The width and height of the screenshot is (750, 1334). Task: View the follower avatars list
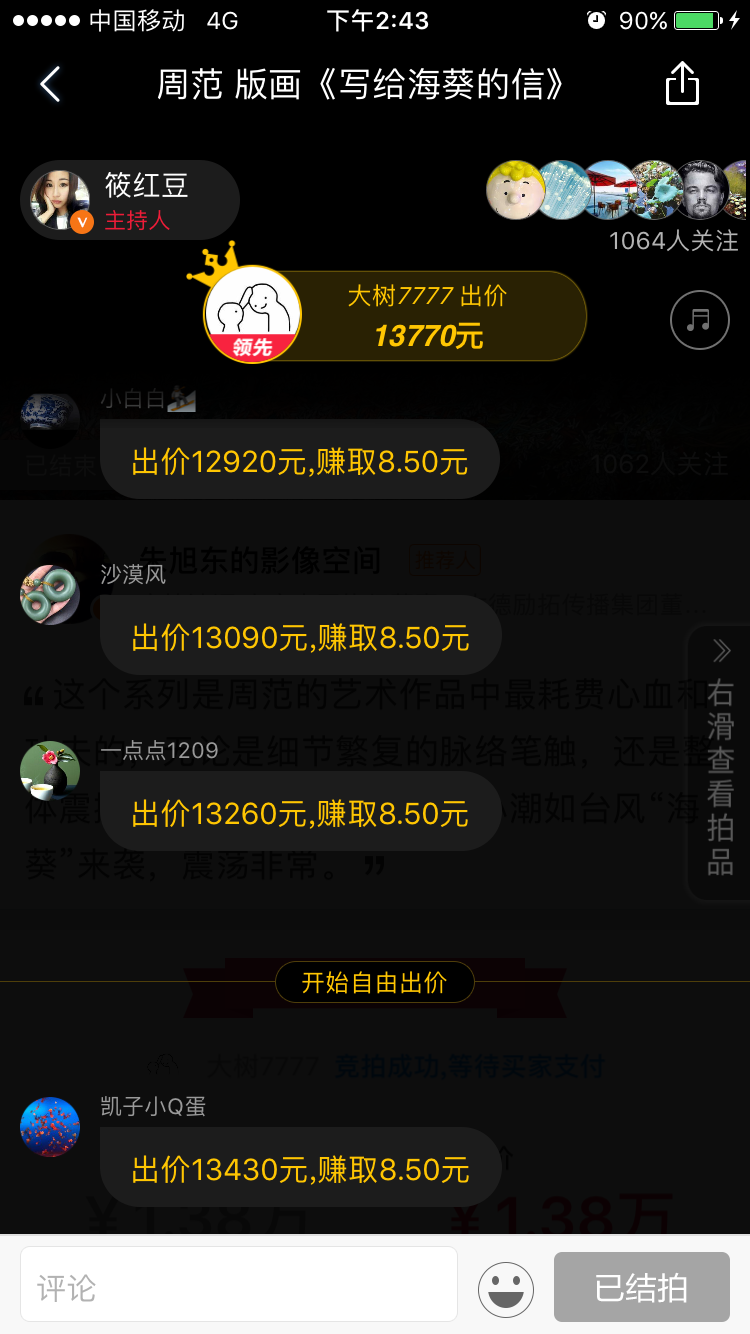(x=616, y=190)
